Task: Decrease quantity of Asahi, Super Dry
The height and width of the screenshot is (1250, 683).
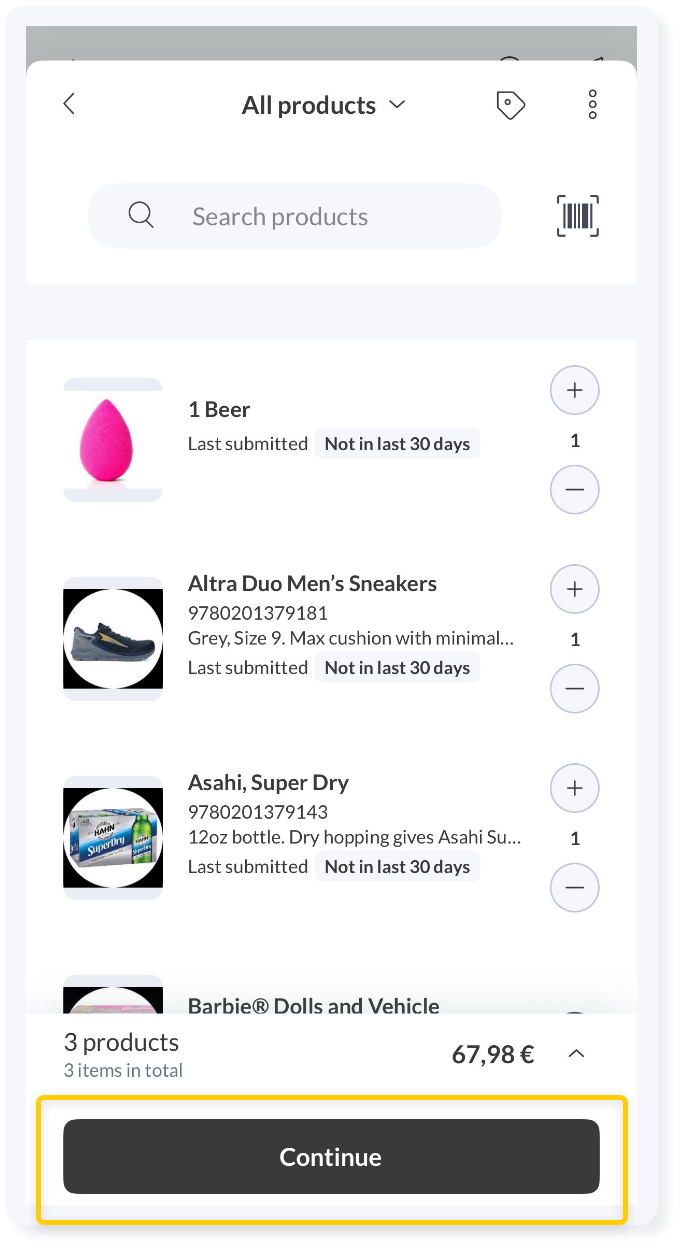Action: 574,888
